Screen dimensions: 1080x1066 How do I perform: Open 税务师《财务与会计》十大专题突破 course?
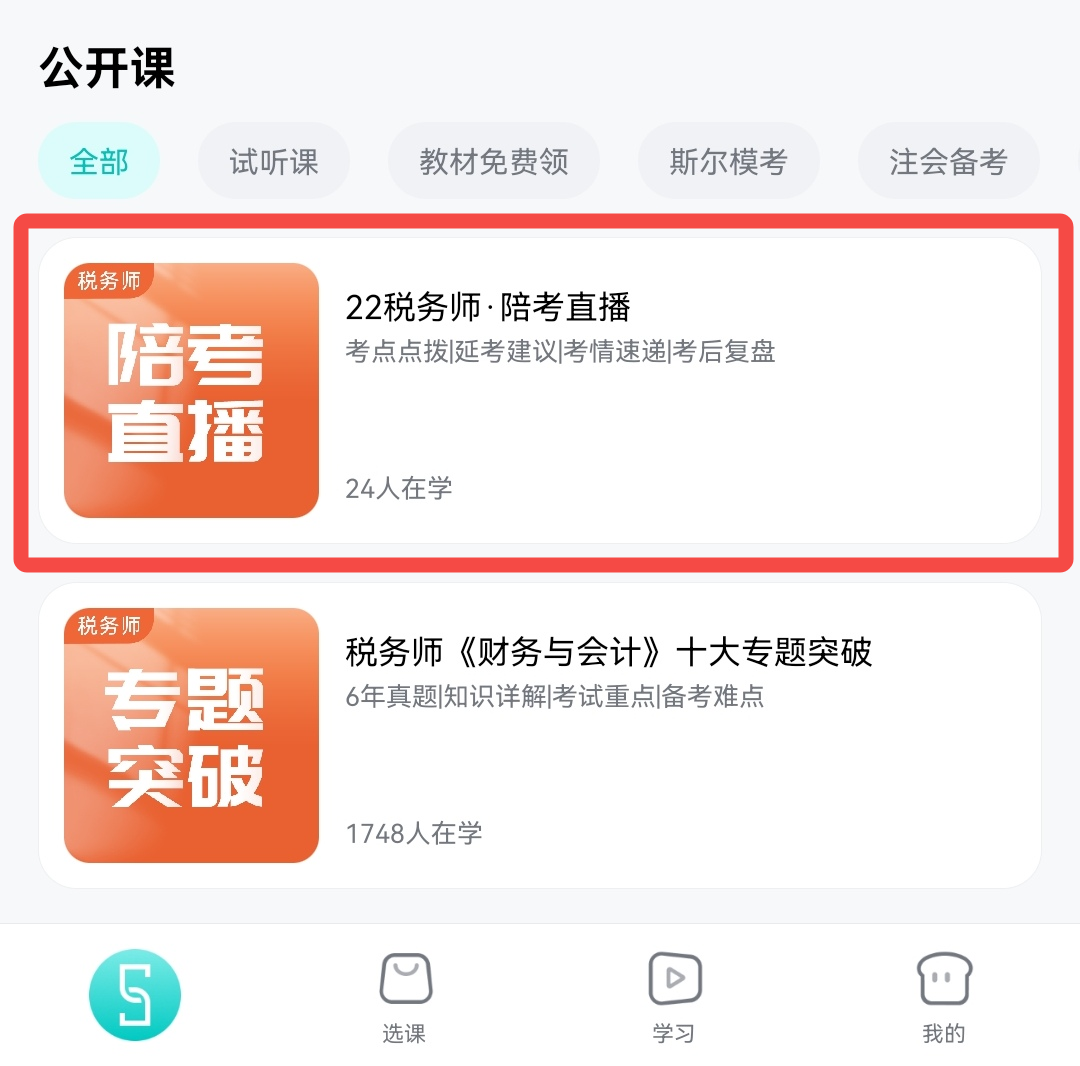540,735
